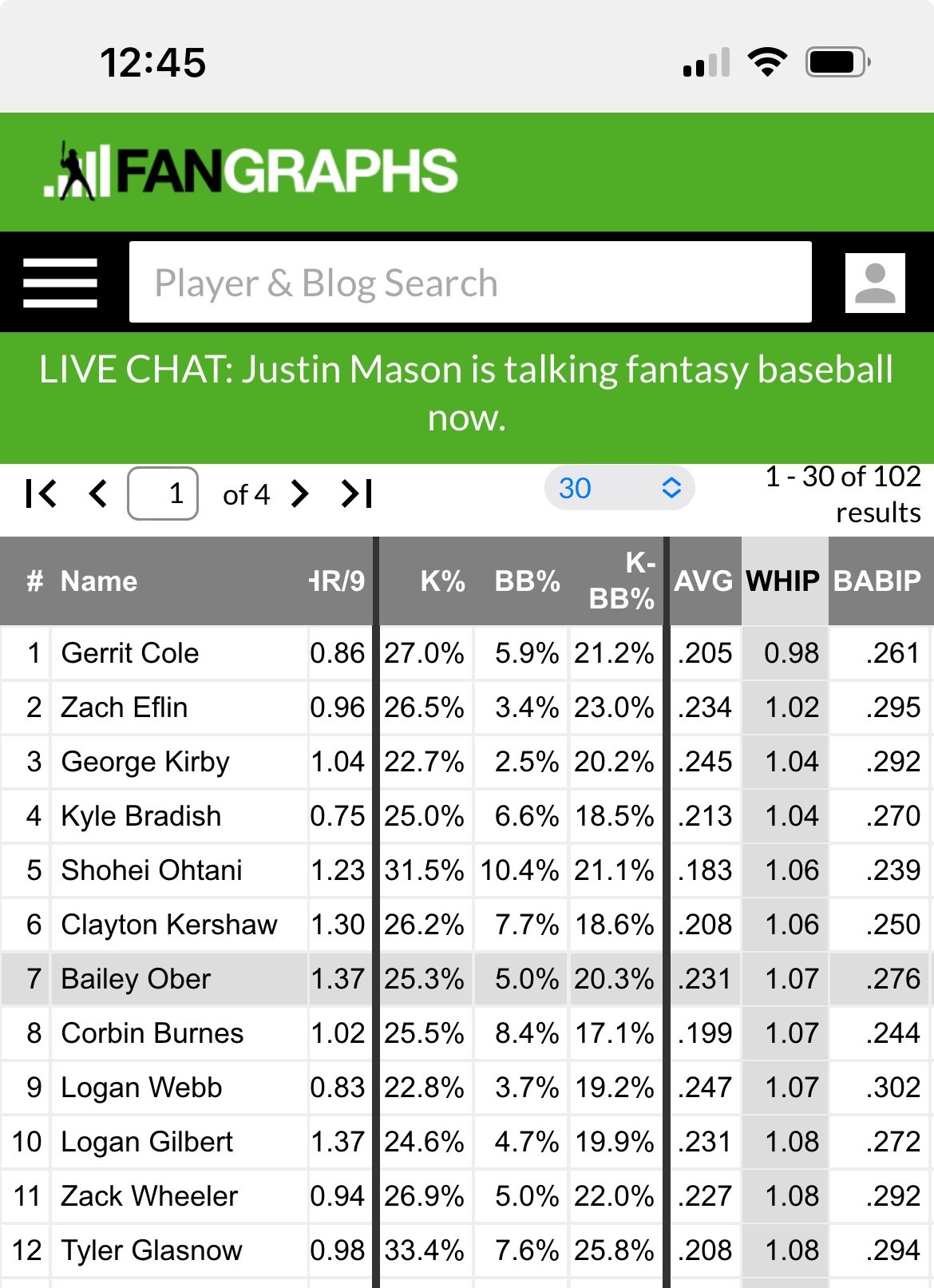Viewport: 934px width, 1288px height.
Task: Sort table by BABIP column
Action: click(x=877, y=581)
